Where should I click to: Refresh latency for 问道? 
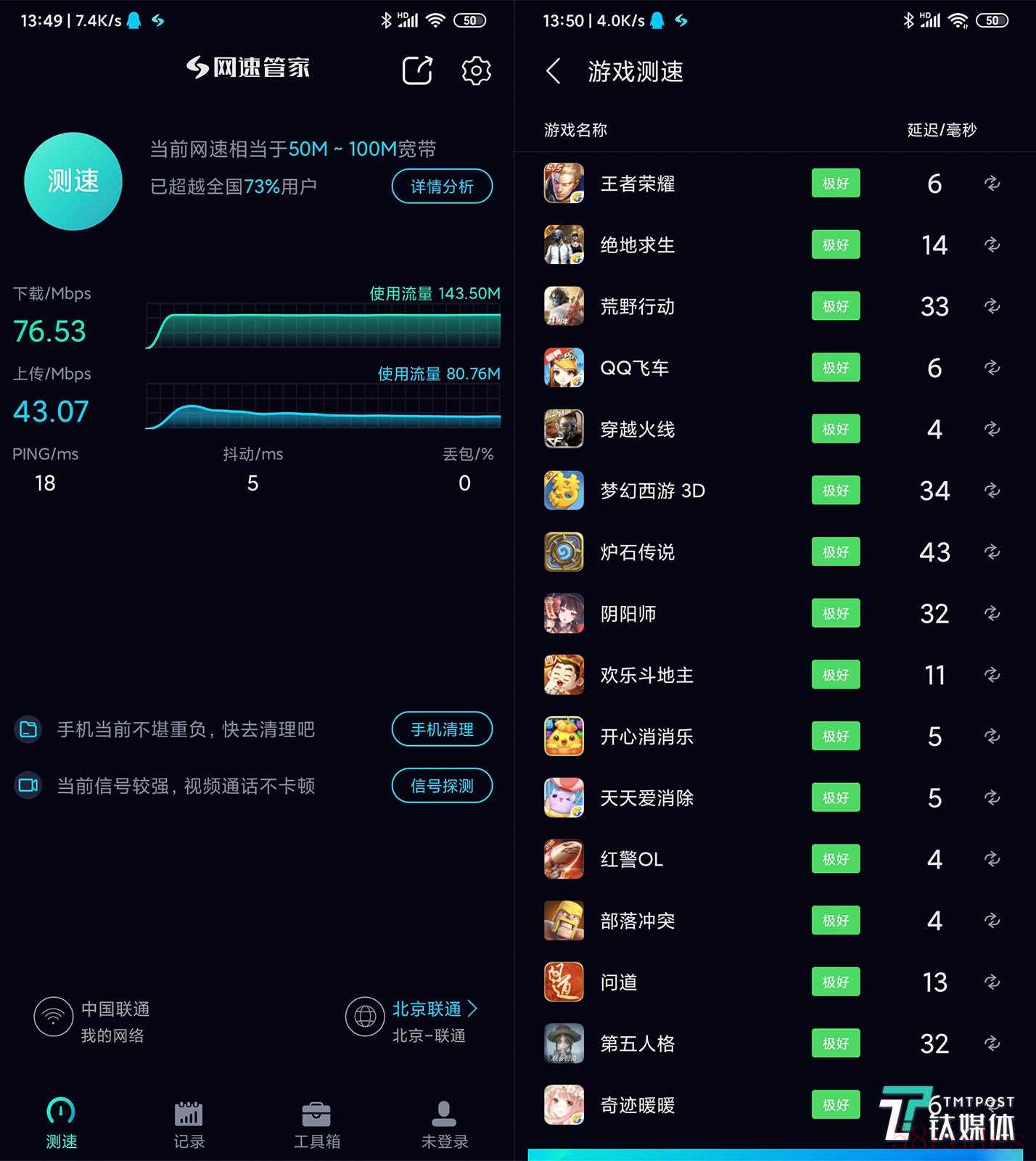(992, 982)
